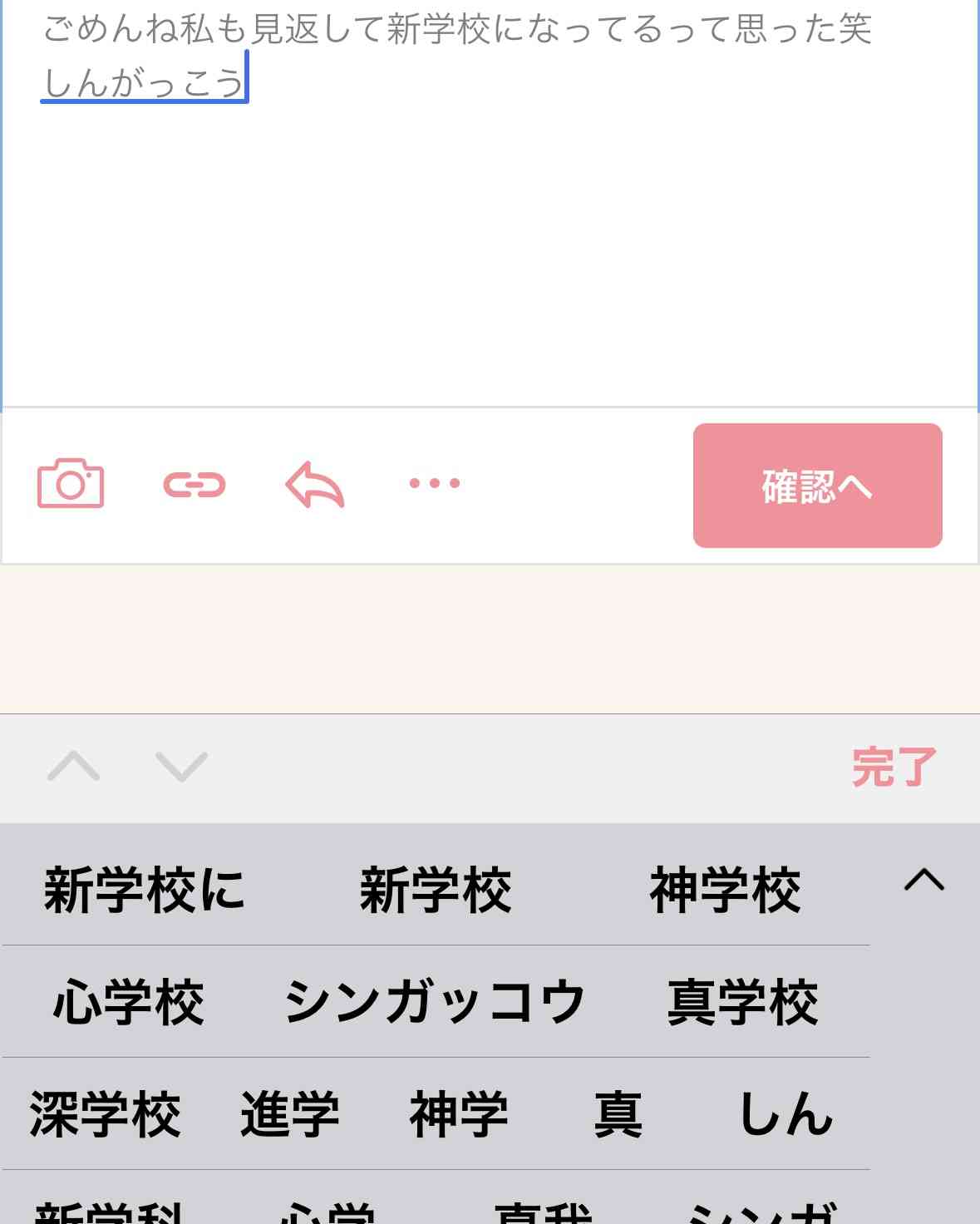Select the 新学校に conversion candidate
Viewport: 980px width, 1224px height.
[x=145, y=890]
